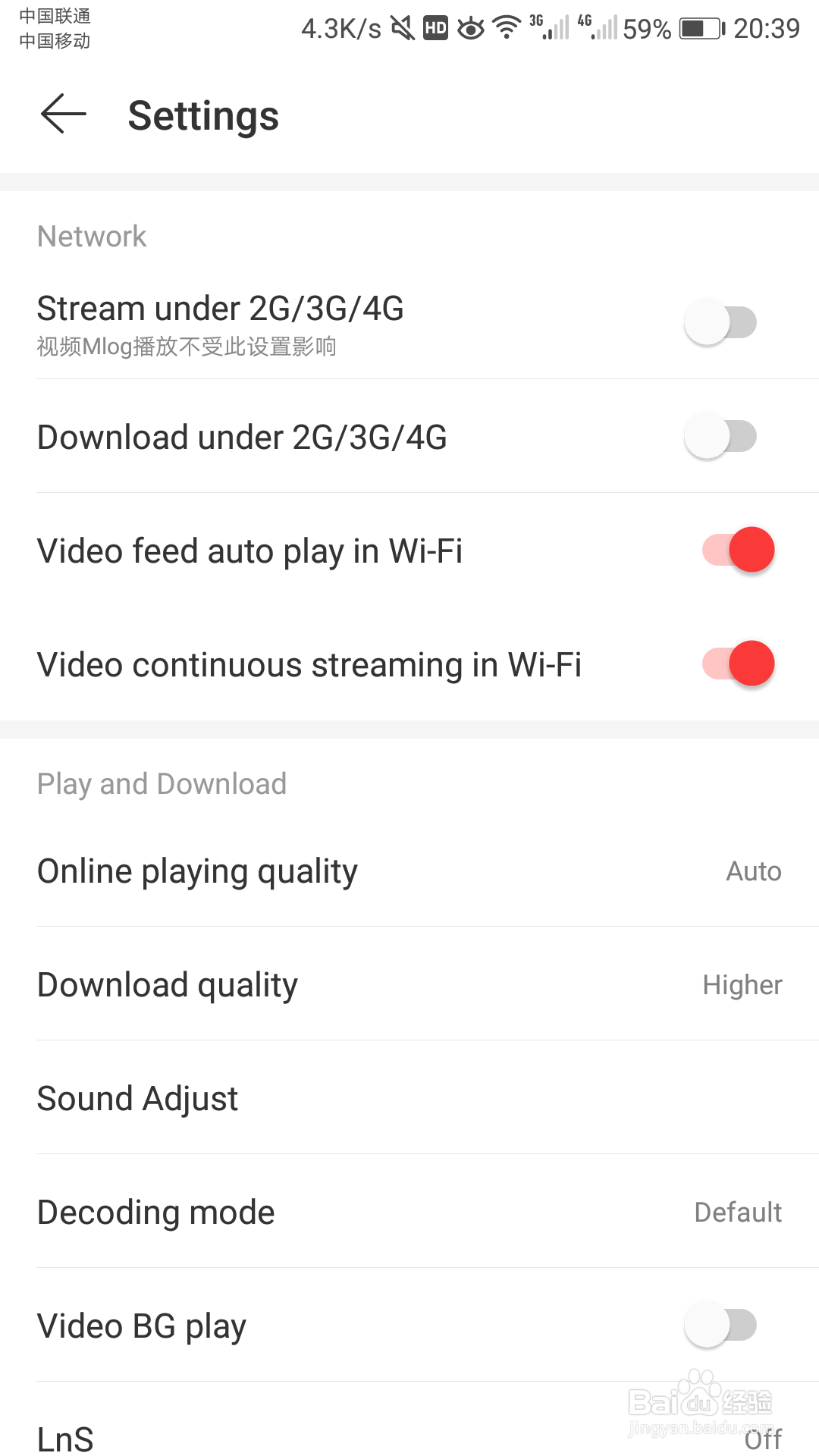Open Sound Adjust

point(409,1098)
